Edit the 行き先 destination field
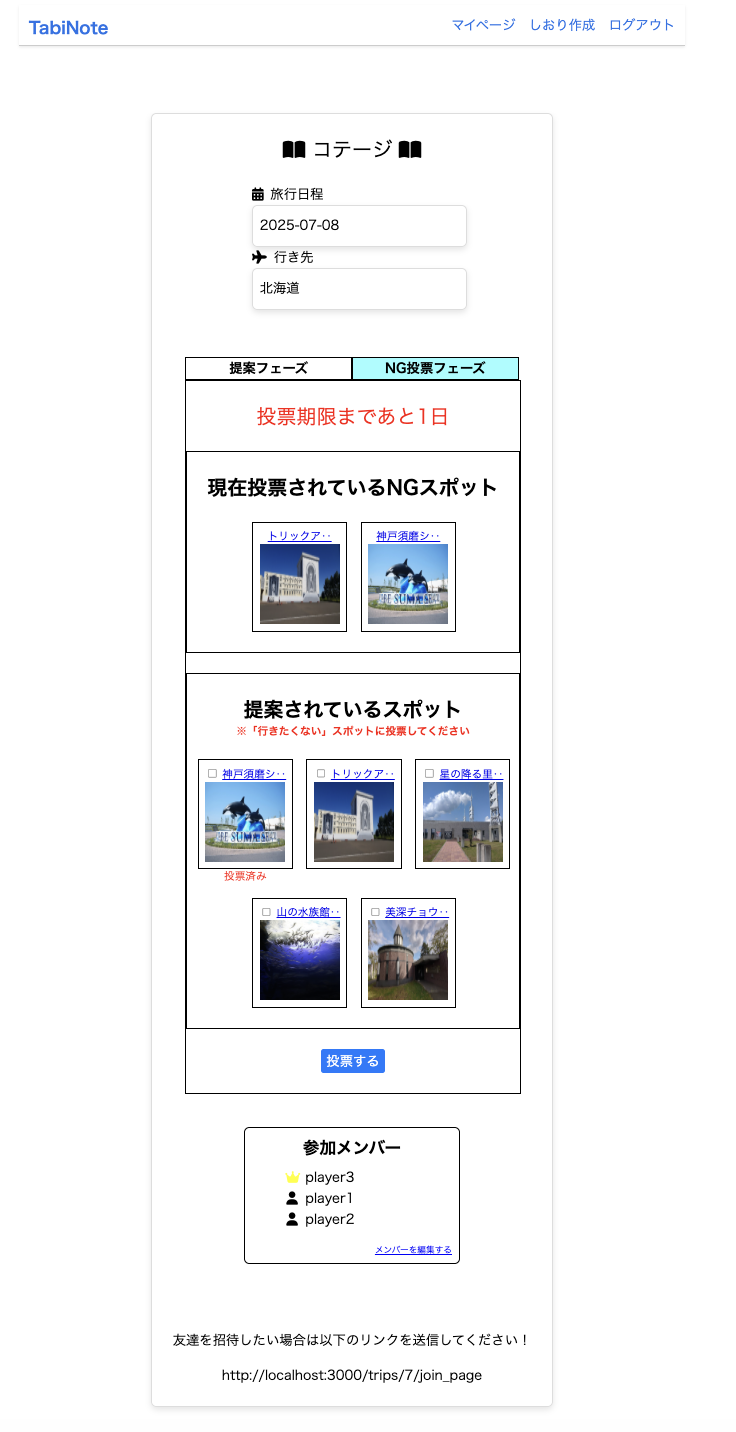Screen dimensions: 736x1432 (359, 289)
